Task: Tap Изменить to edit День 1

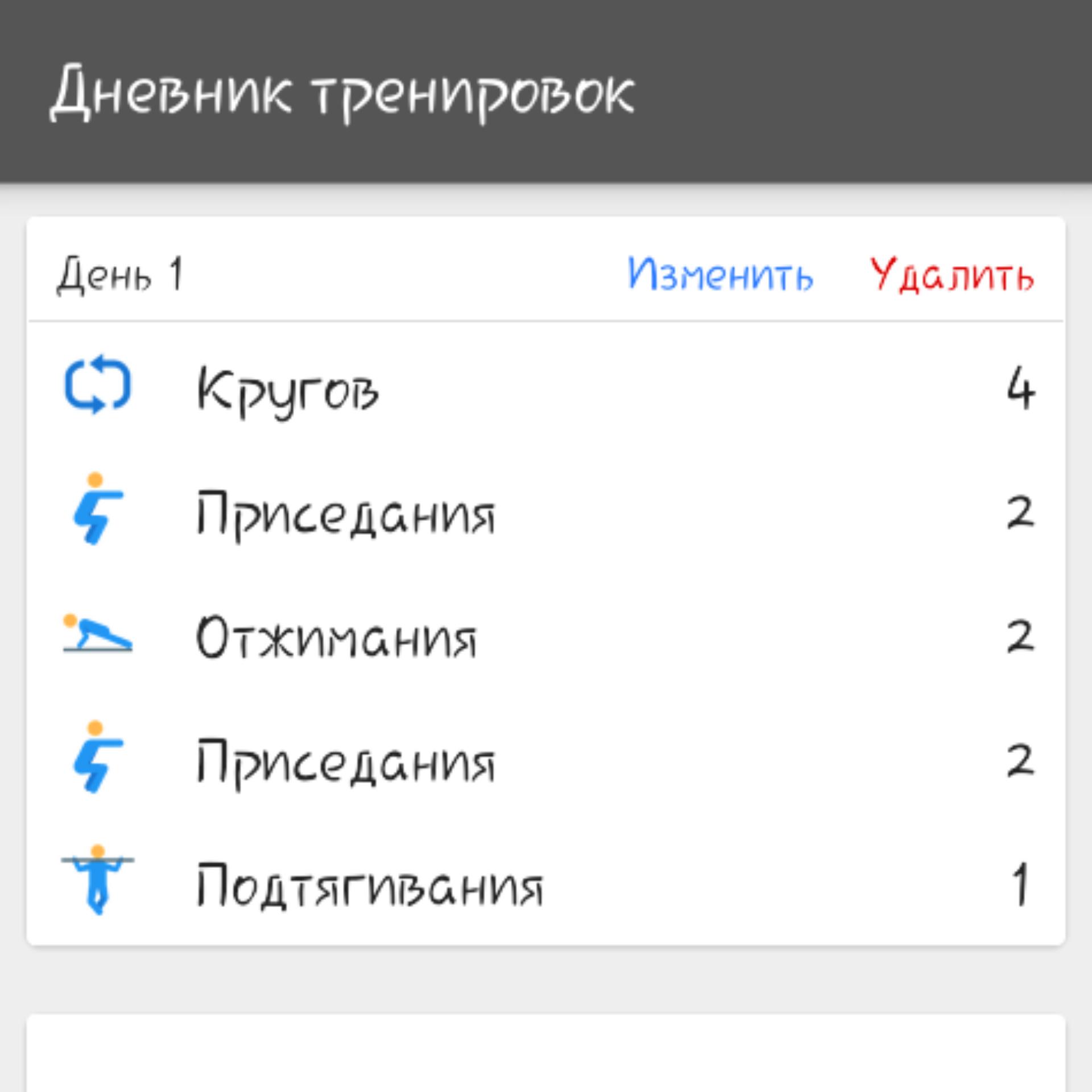Action: (x=720, y=274)
